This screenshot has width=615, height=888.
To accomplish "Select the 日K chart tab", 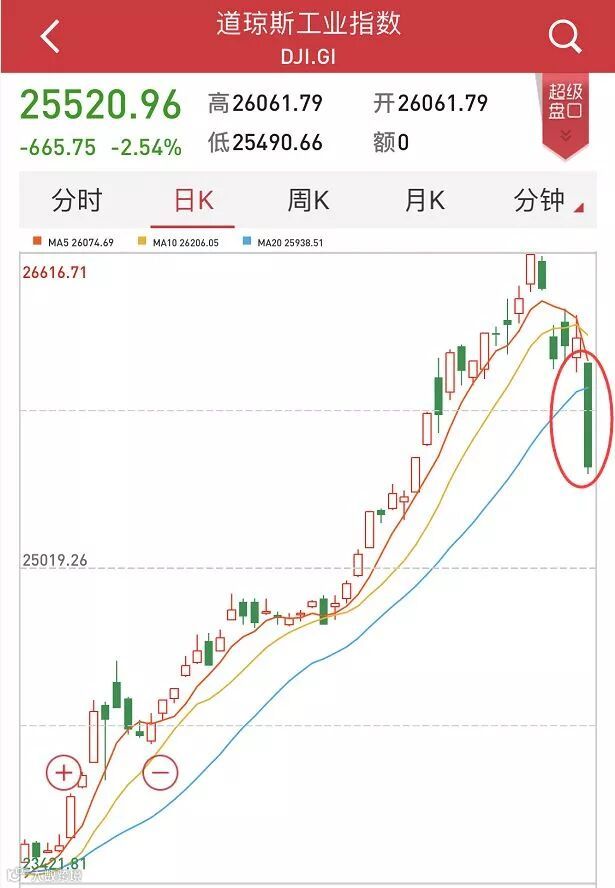I will tap(193, 201).
